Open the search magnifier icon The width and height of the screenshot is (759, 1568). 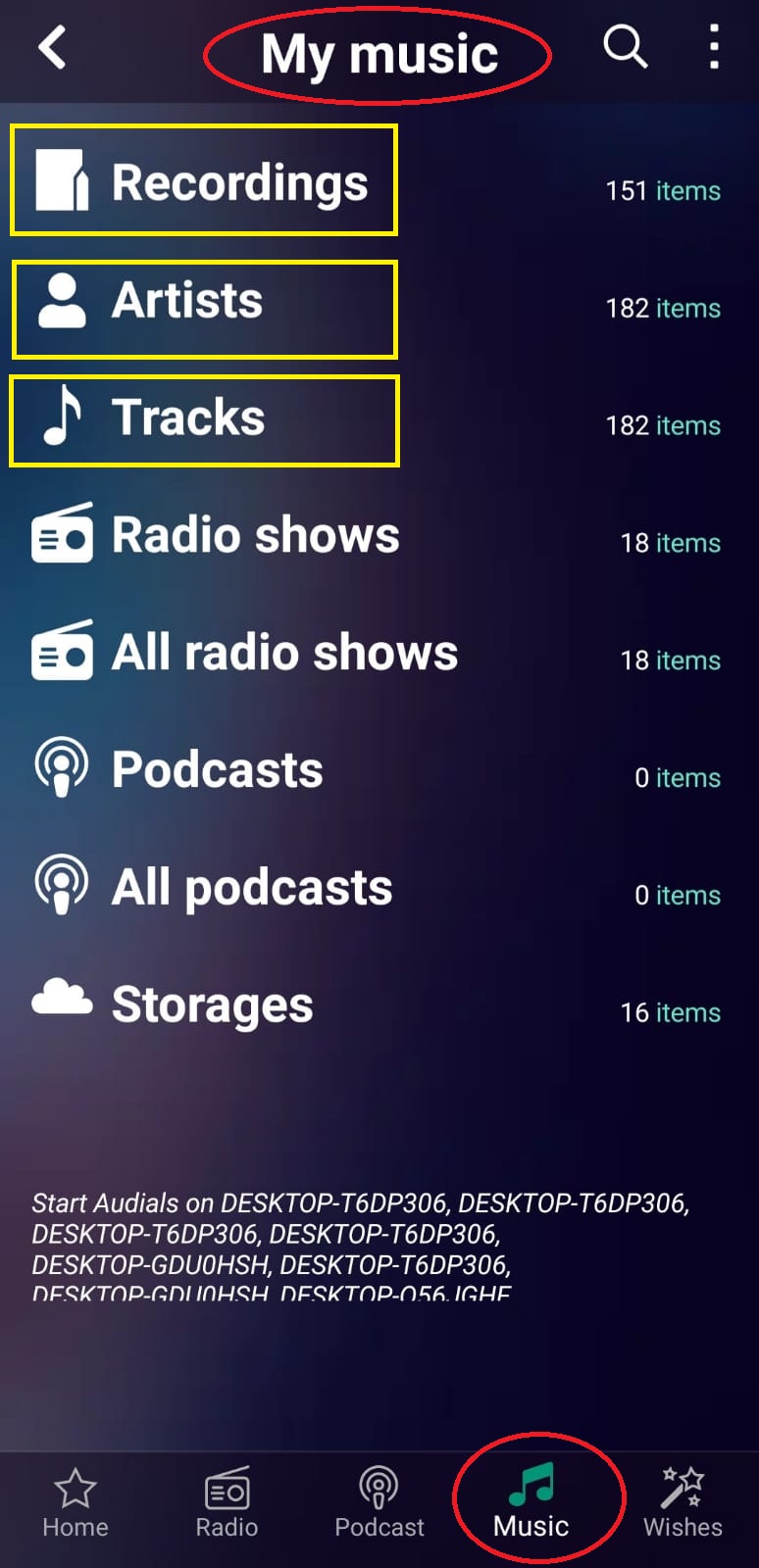tap(626, 46)
